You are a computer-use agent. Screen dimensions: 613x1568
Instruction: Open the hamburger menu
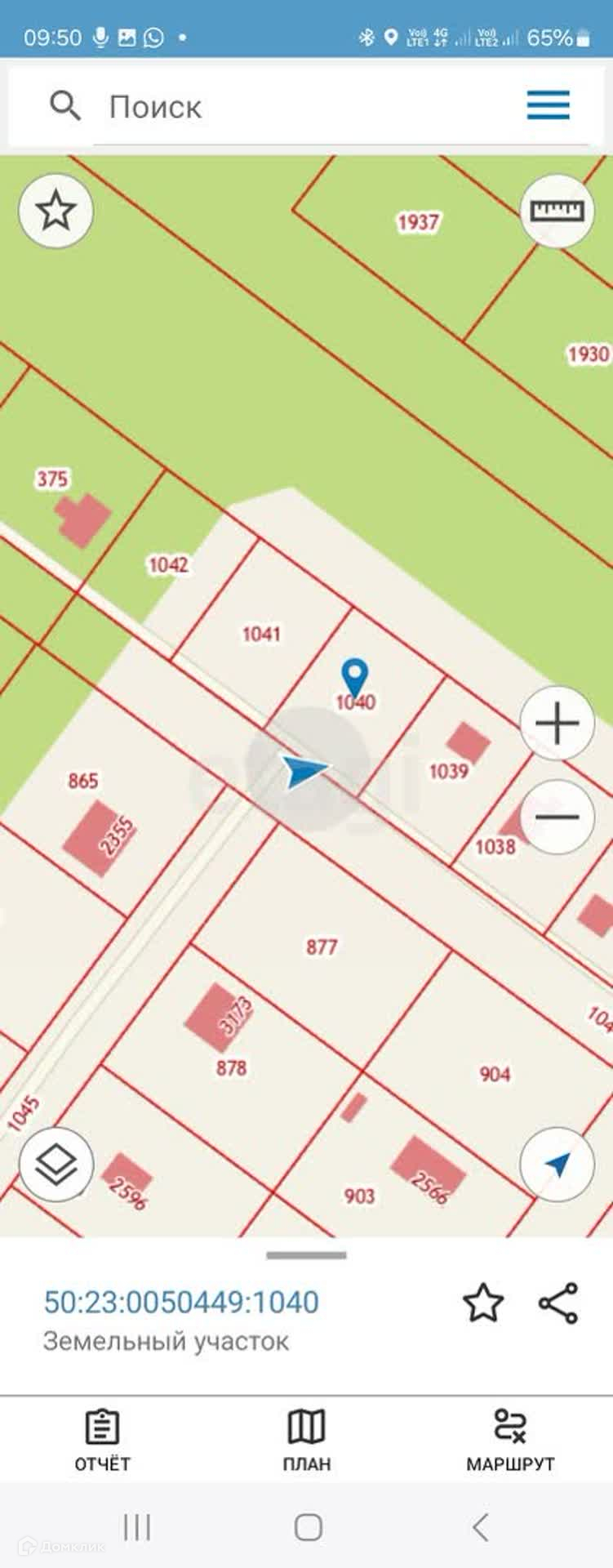tap(548, 105)
